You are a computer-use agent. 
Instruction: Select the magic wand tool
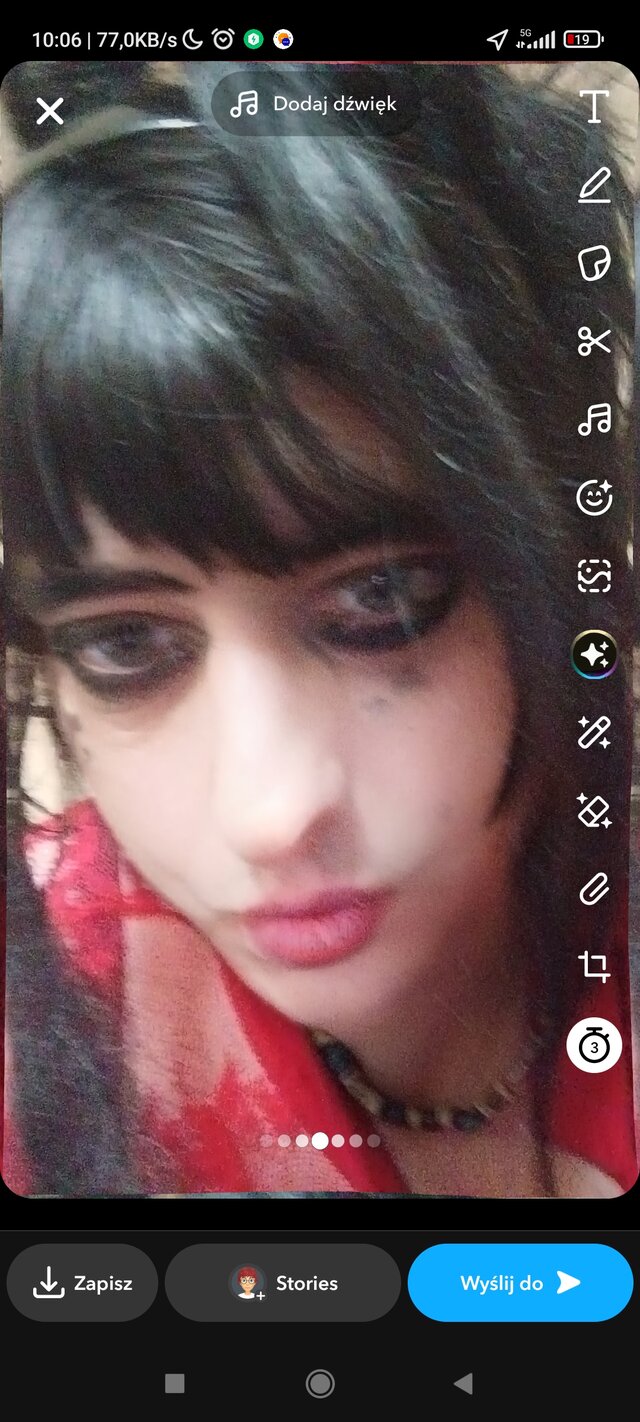(594, 732)
